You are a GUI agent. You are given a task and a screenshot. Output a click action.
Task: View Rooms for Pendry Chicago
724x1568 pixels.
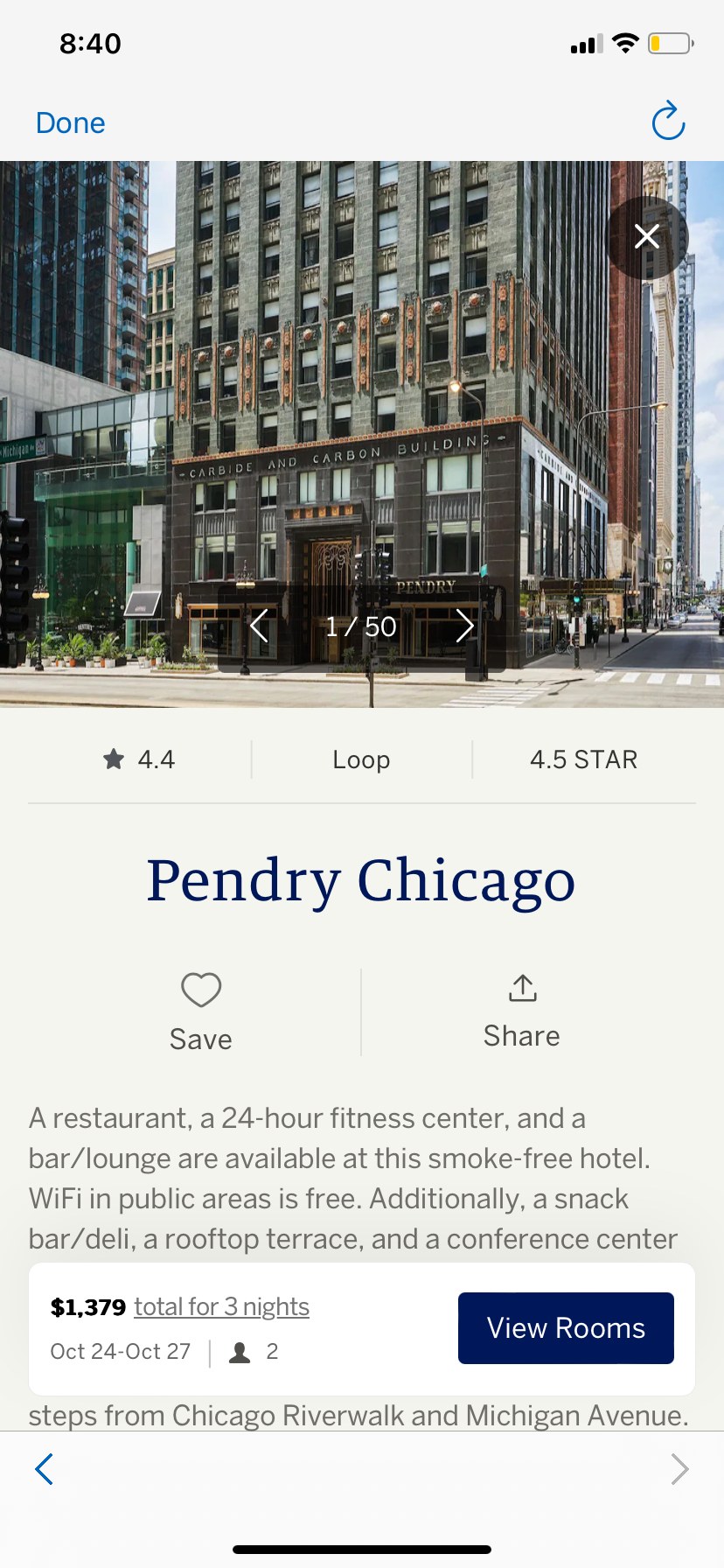[566, 1327]
